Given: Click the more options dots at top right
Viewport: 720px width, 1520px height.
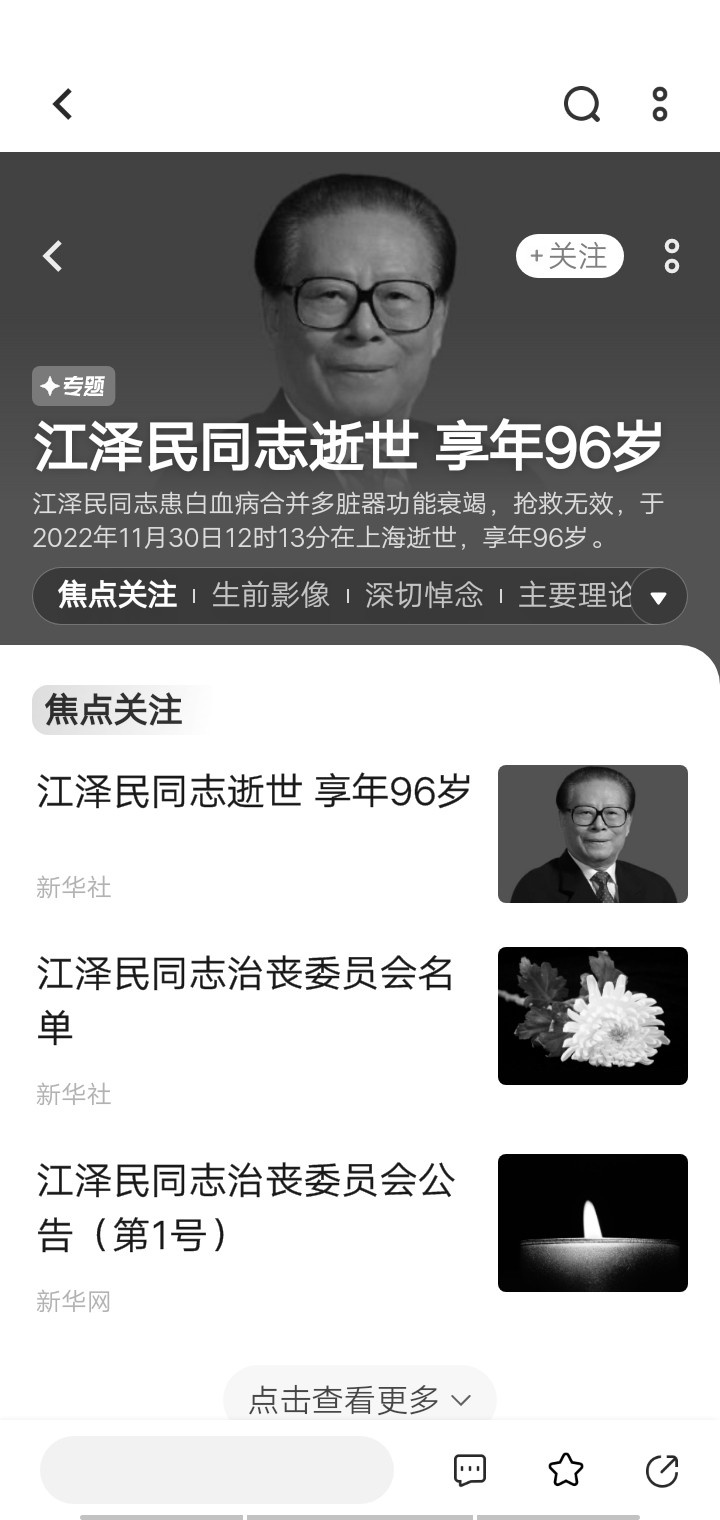Looking at the screenshot, I should pos(659,103).
